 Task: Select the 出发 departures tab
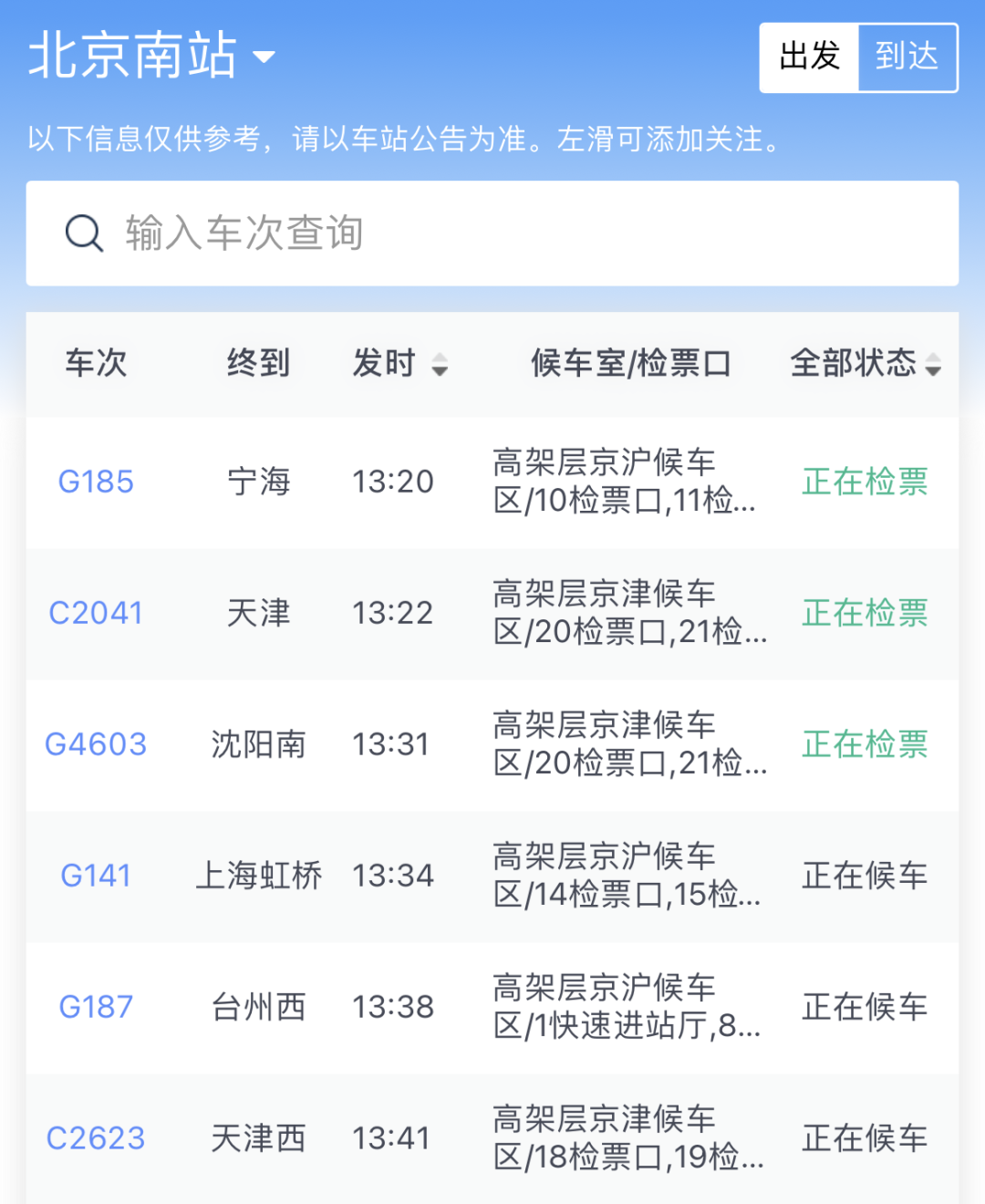(808, 57)
